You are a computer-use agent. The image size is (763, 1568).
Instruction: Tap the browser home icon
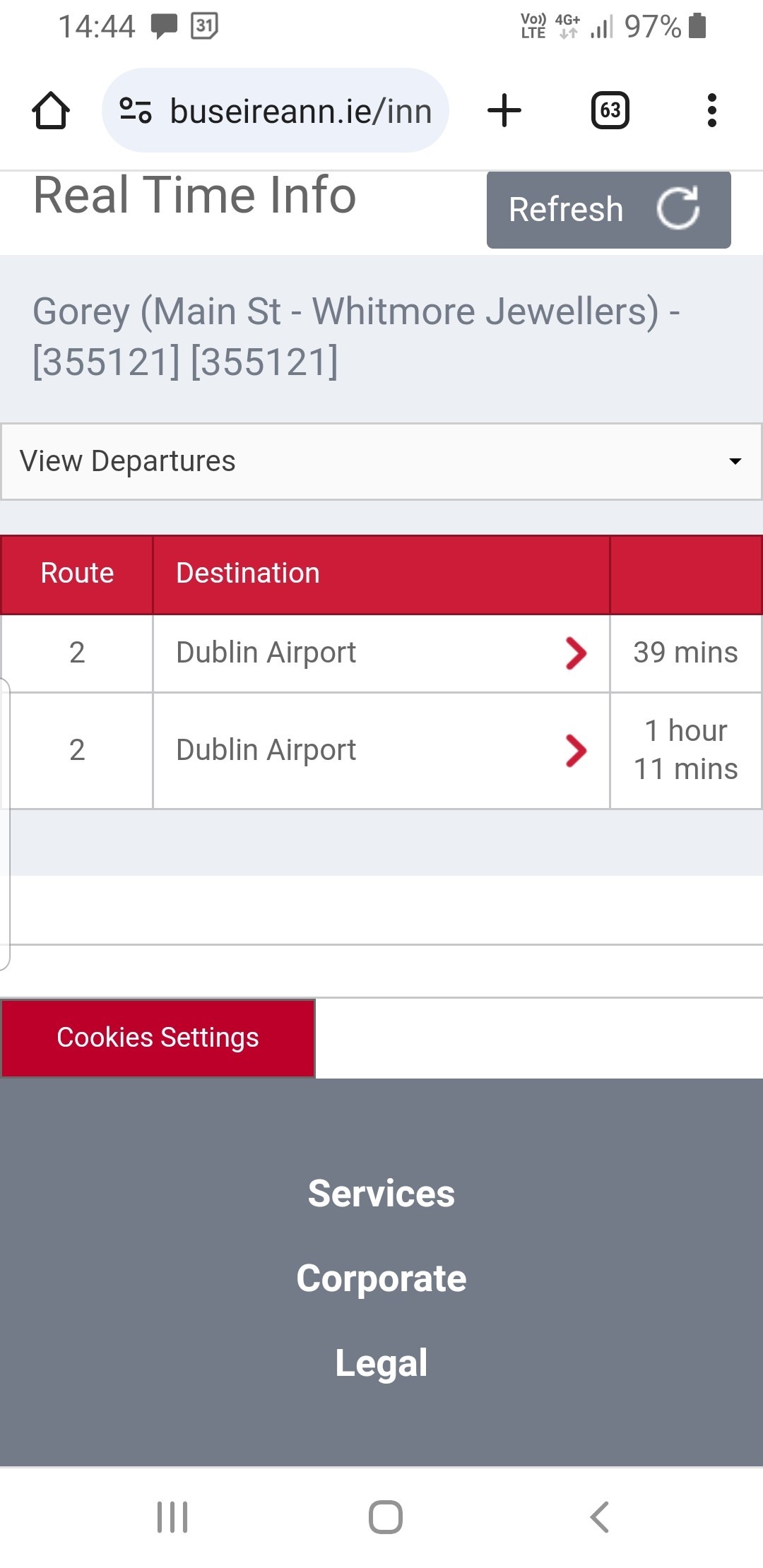51,111
